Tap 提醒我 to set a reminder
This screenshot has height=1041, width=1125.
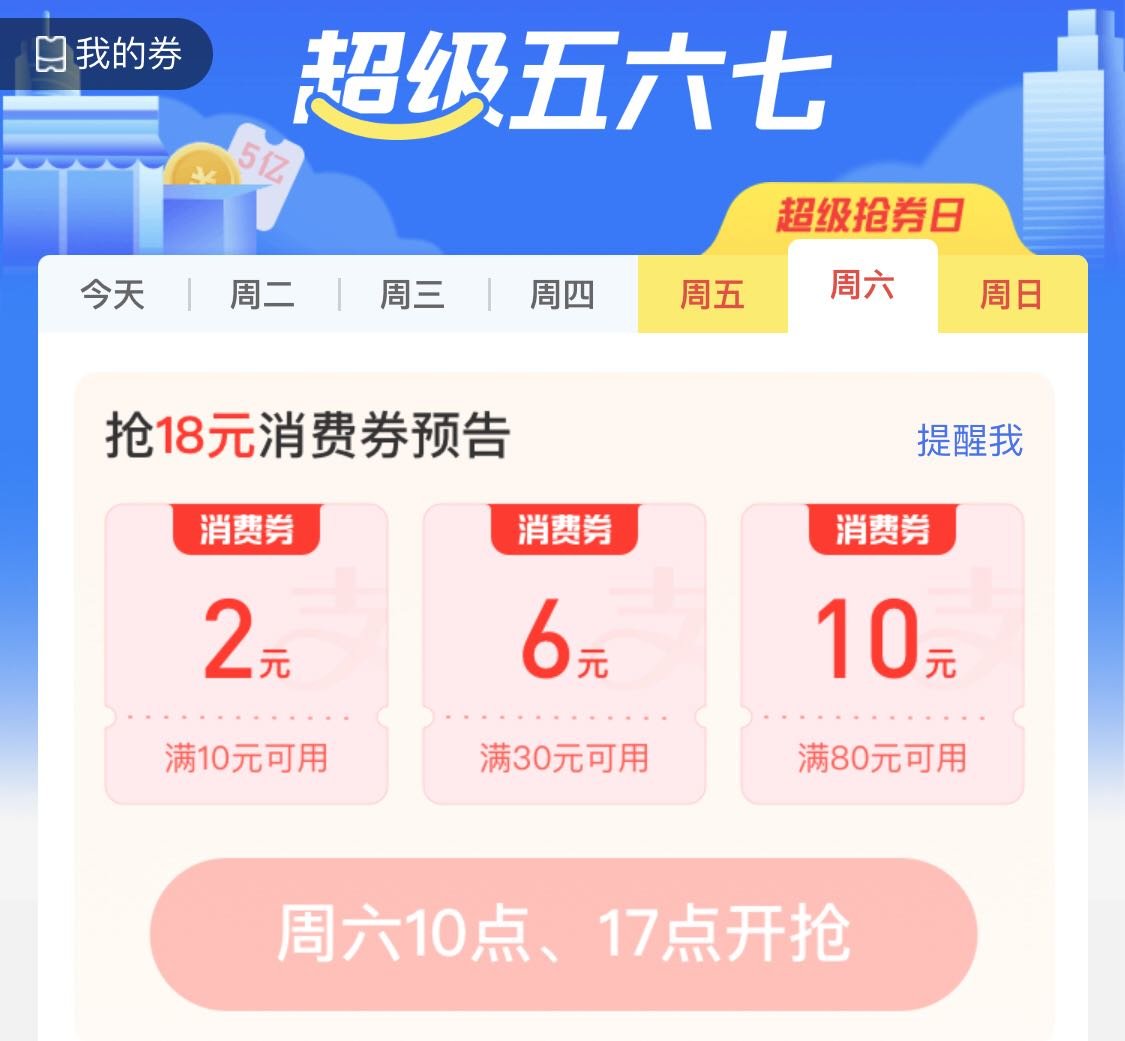point(969,440)
